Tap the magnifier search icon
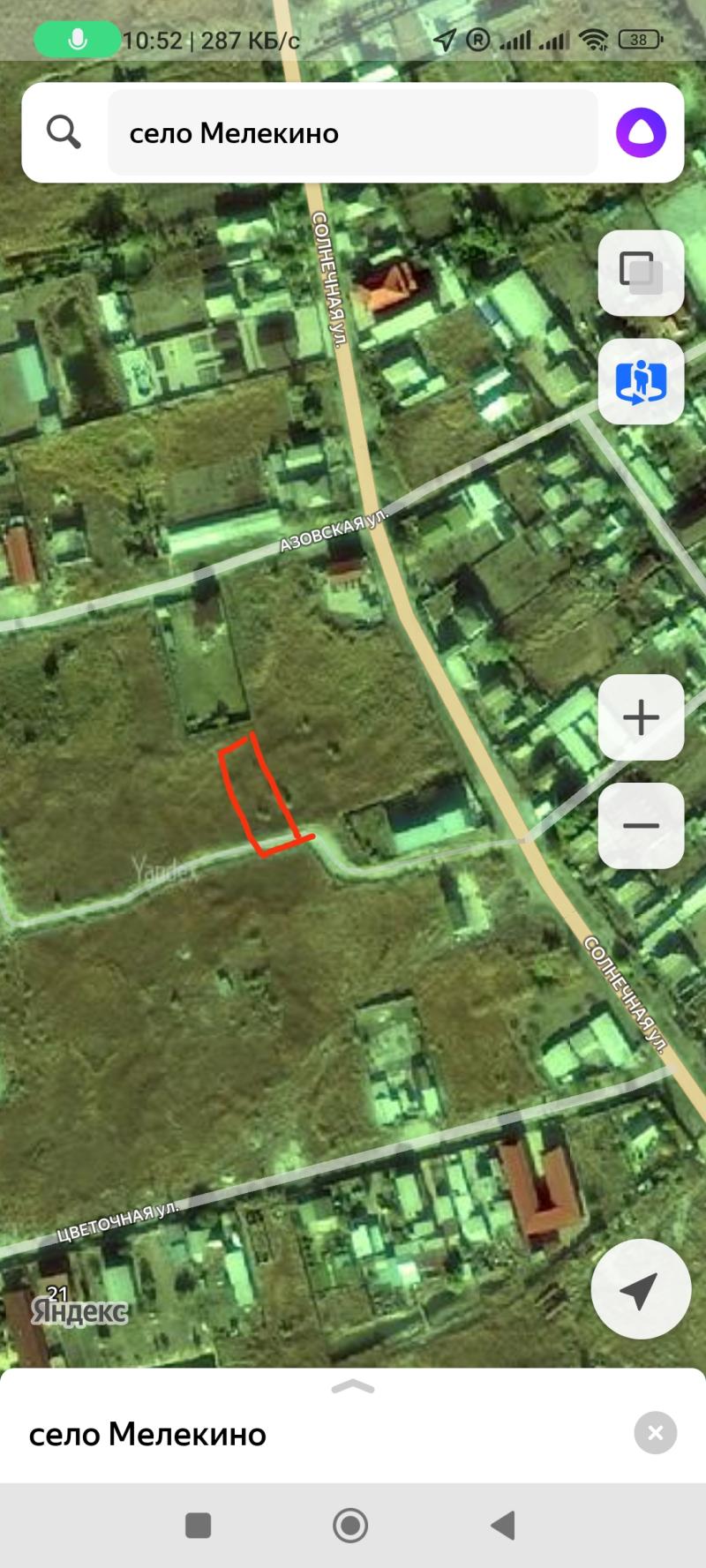Image resolution: width=706 pixels, height=1568 pixels. [64, 133]
